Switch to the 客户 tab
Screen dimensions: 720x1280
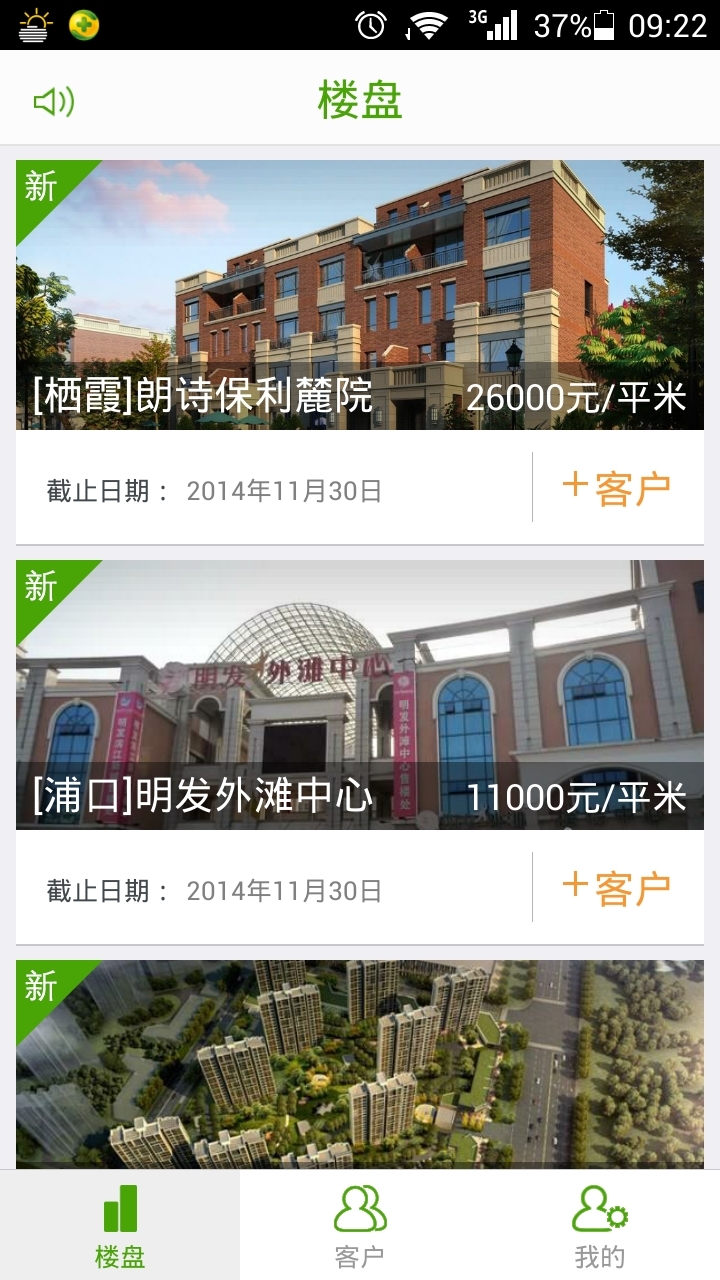[360, 1226]
